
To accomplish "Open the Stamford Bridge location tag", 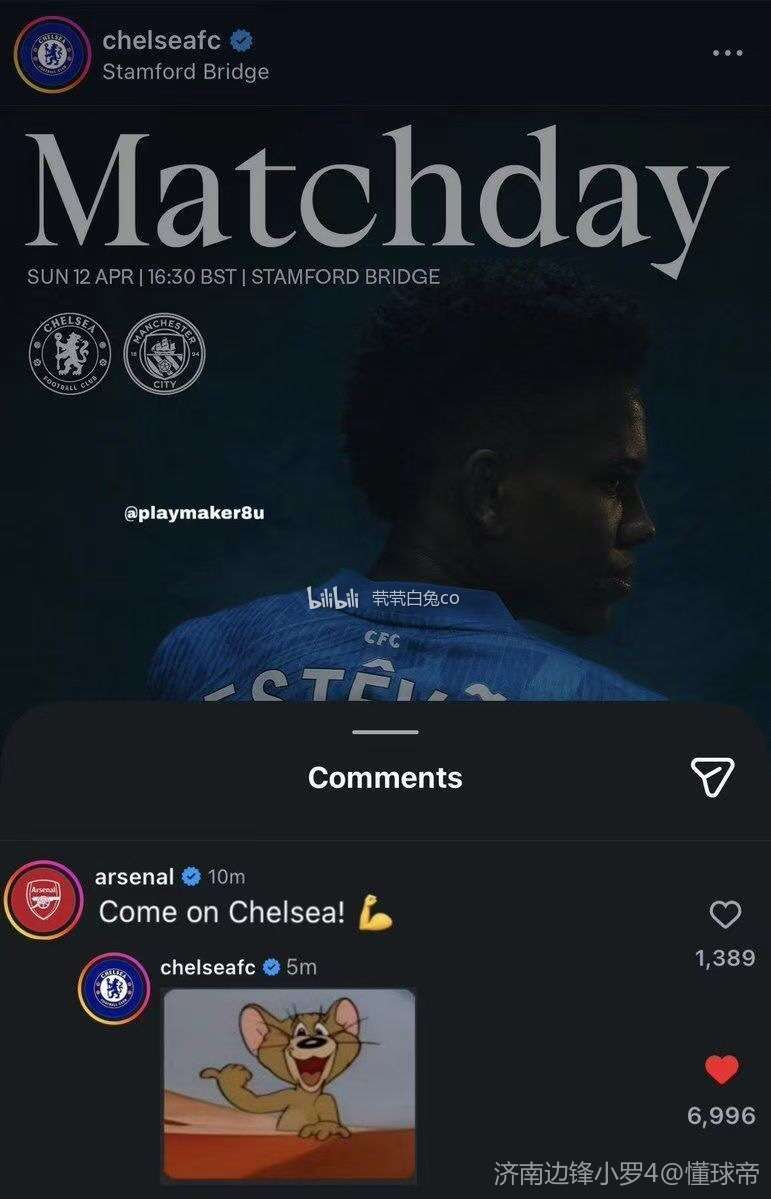I will pyautogui.click(x=185, y=72).
